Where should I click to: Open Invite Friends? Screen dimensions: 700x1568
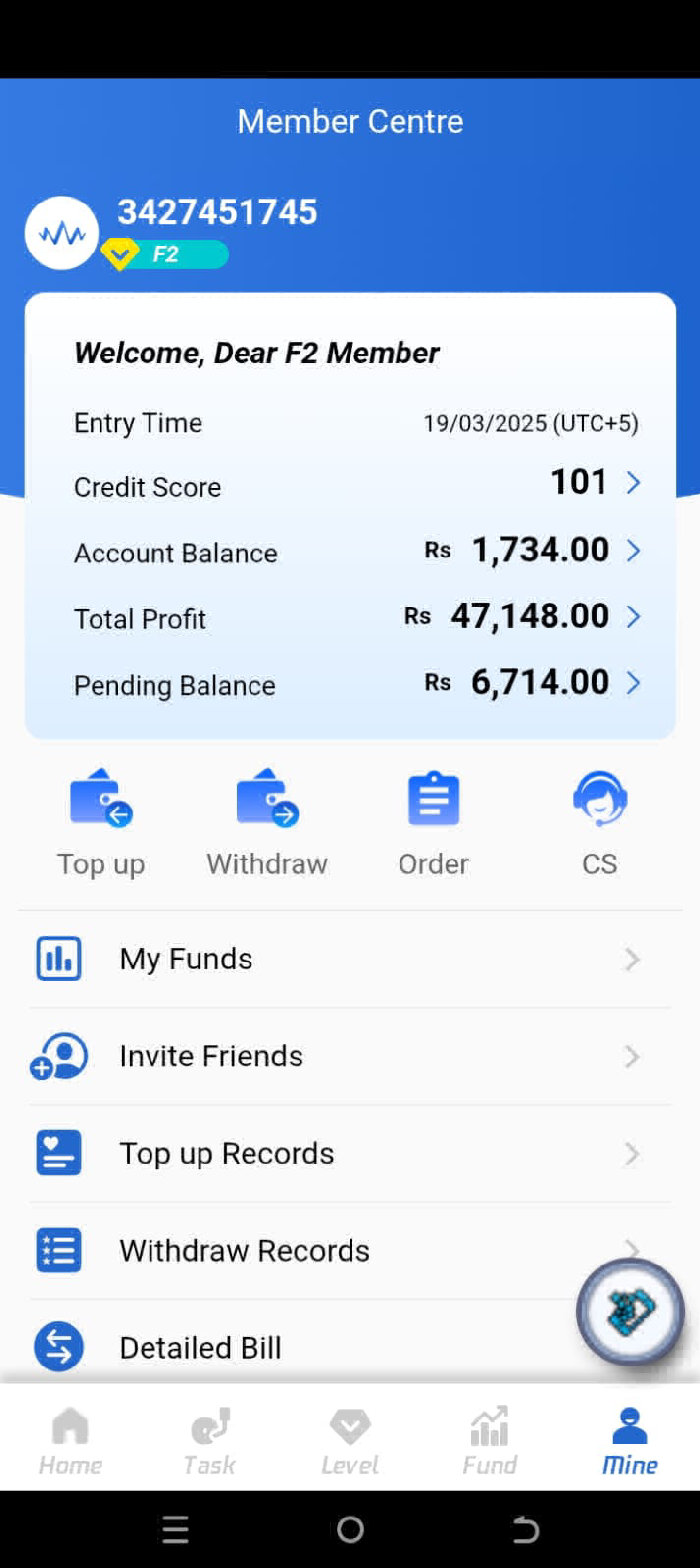(350, 1056)
